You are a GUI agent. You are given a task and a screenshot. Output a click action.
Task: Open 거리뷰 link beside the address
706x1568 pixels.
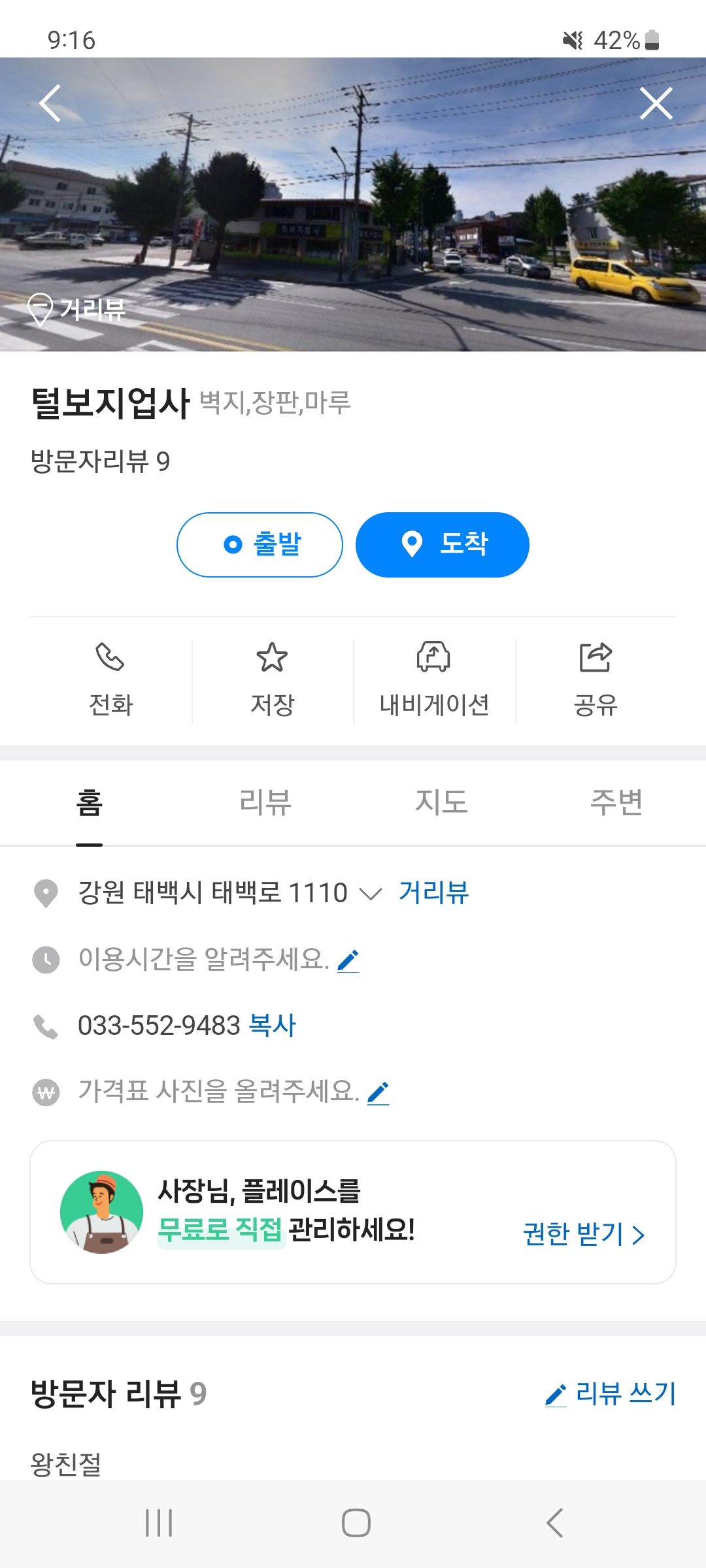[433, 892]
